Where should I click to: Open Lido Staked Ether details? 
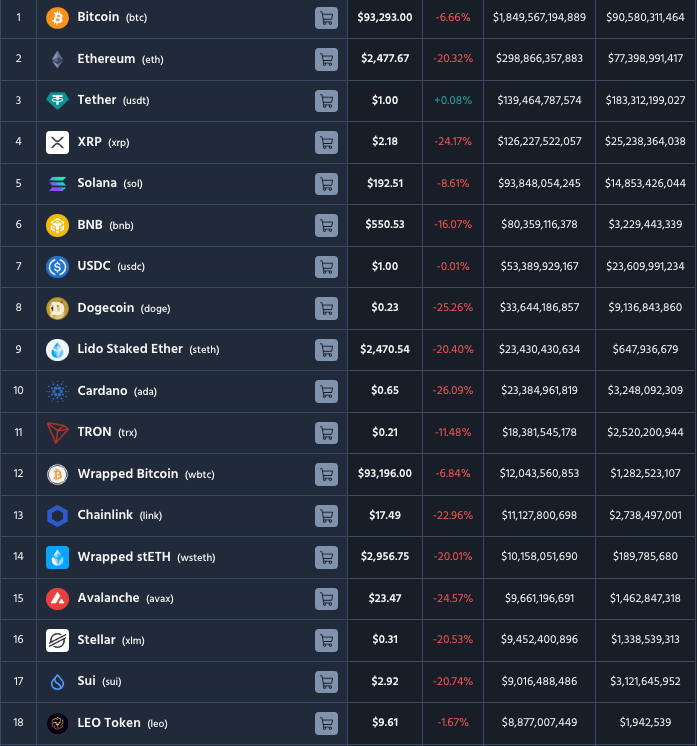130,349
